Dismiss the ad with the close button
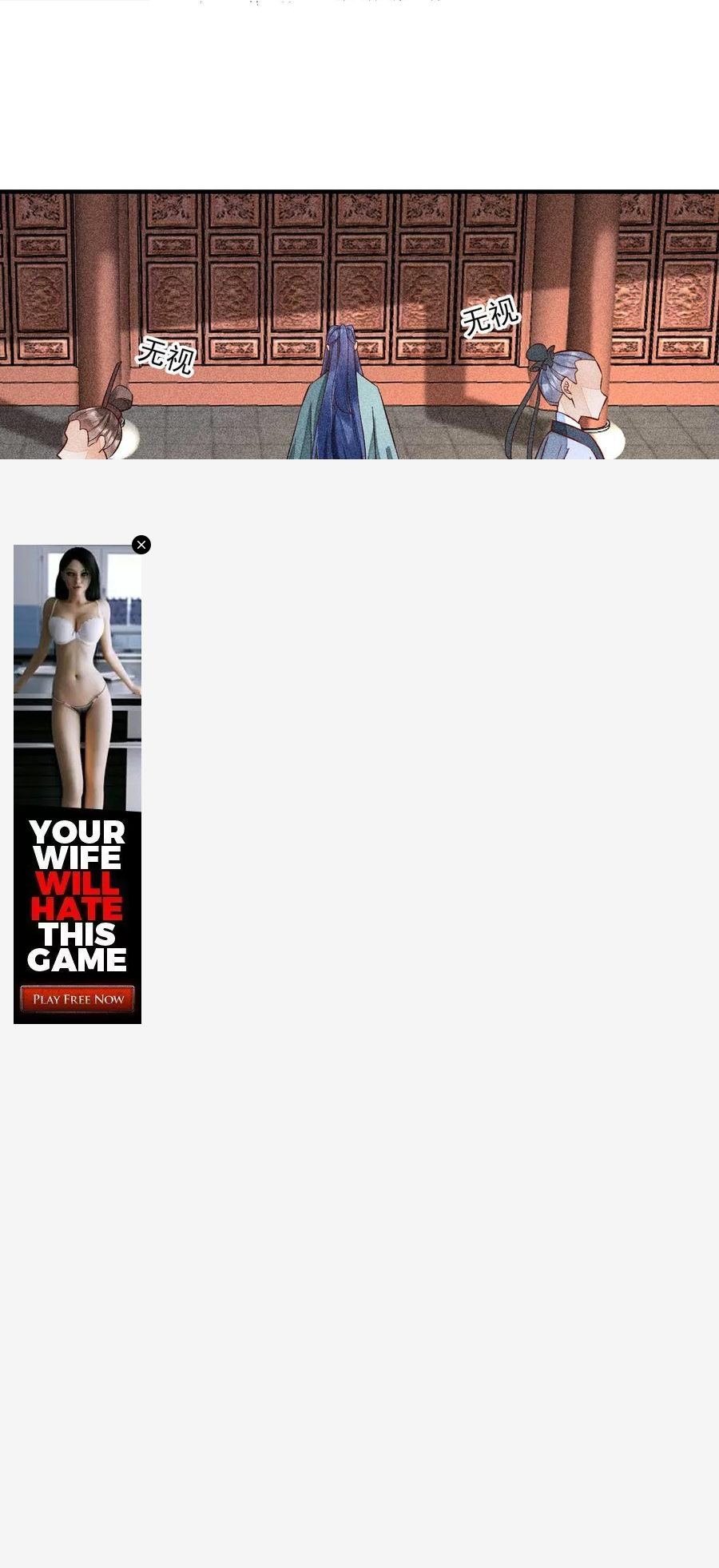Screen dimensions: 719x1568 (141, 545)
